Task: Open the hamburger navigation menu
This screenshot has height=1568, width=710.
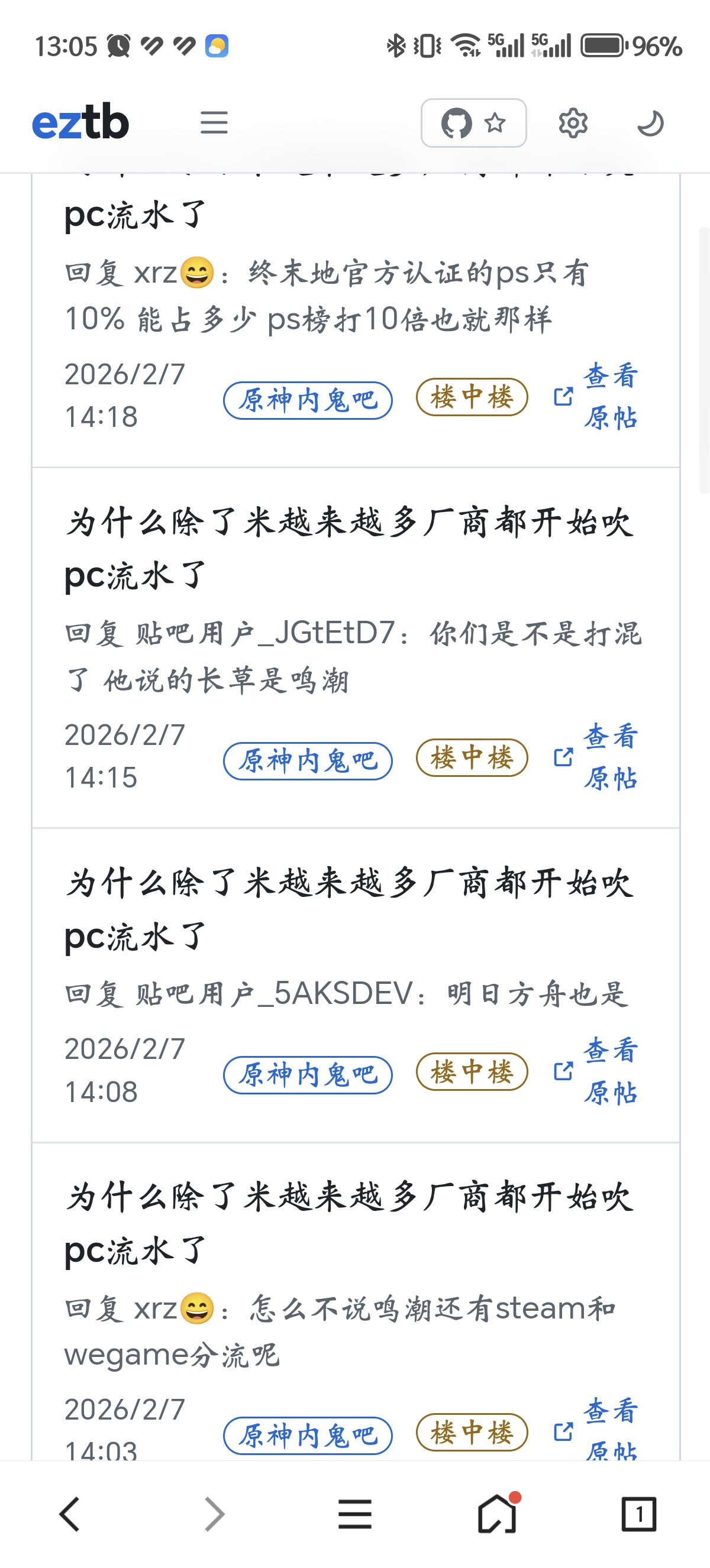Action: point(214,122)
